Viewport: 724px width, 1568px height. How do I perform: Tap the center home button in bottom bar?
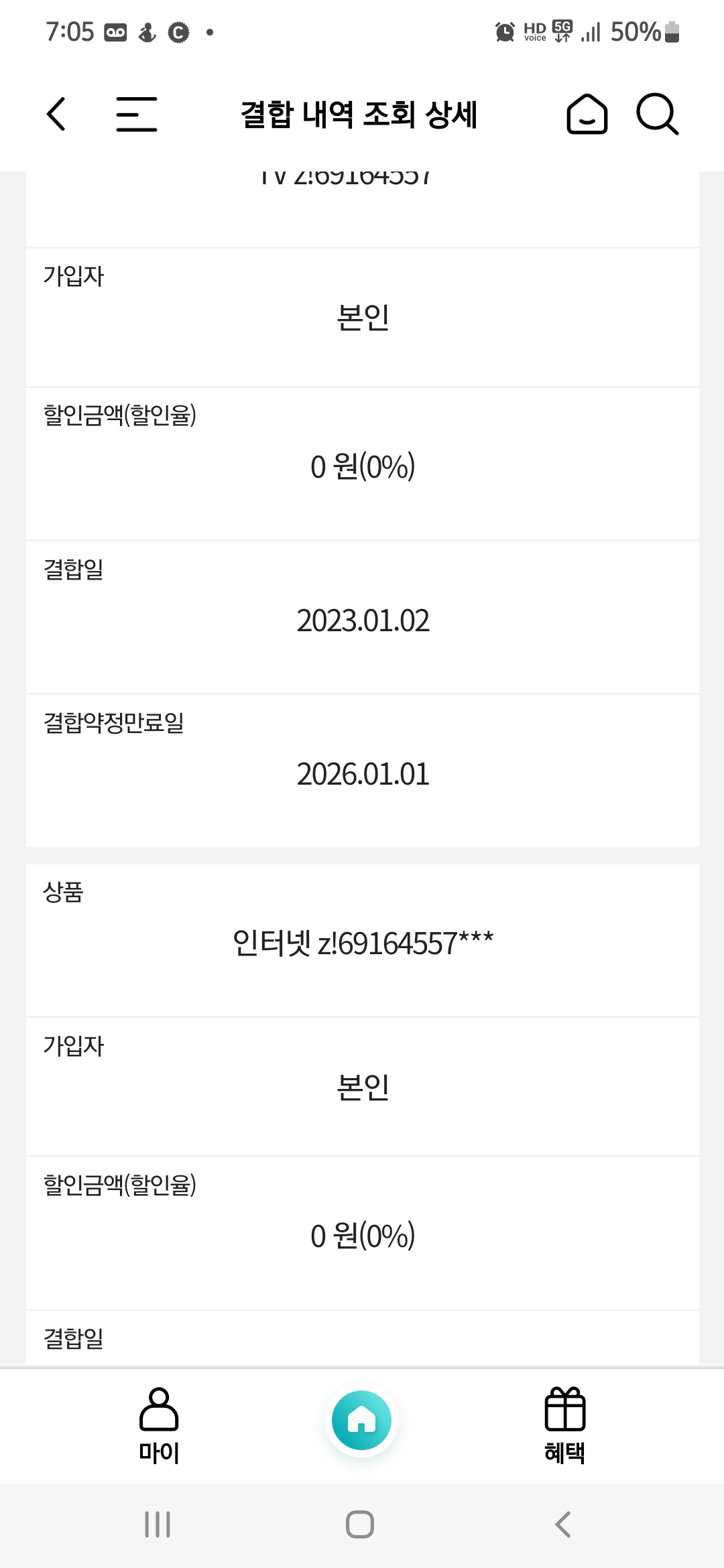pos(361,1420)
